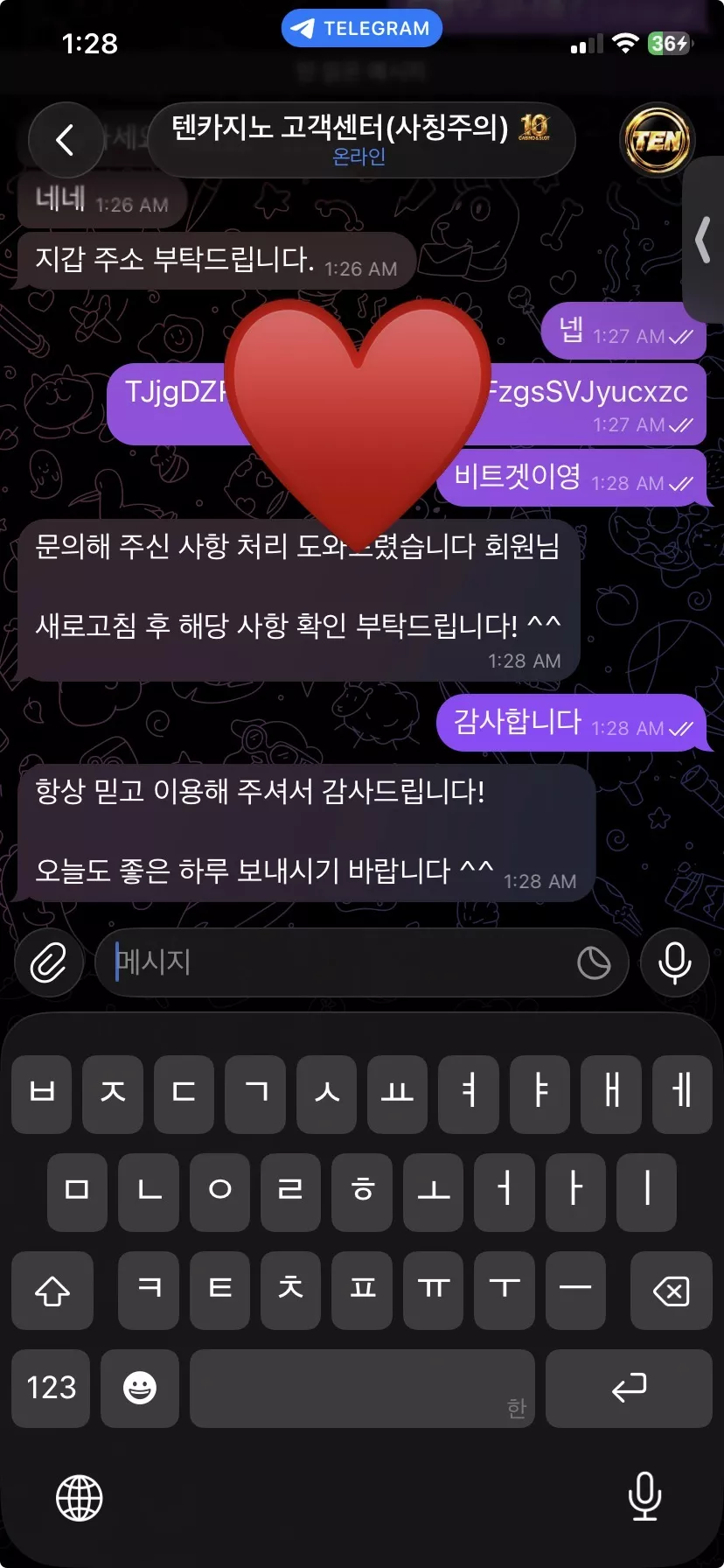Open the TEN profile avatar
This screenshot has width=724, height=1568.
(x=658, y=140)
